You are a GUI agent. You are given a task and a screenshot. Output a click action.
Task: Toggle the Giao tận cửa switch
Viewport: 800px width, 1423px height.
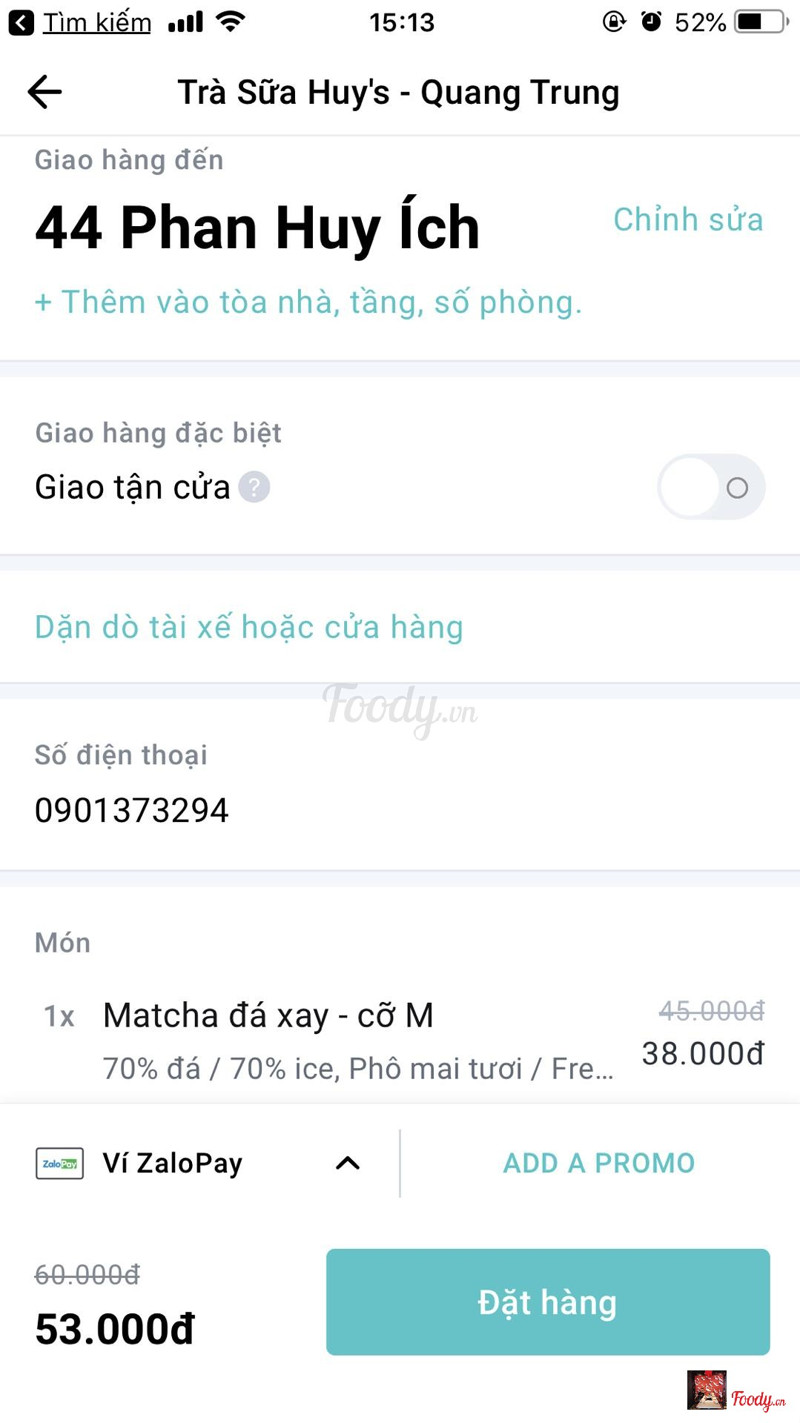tap(711, 488)
